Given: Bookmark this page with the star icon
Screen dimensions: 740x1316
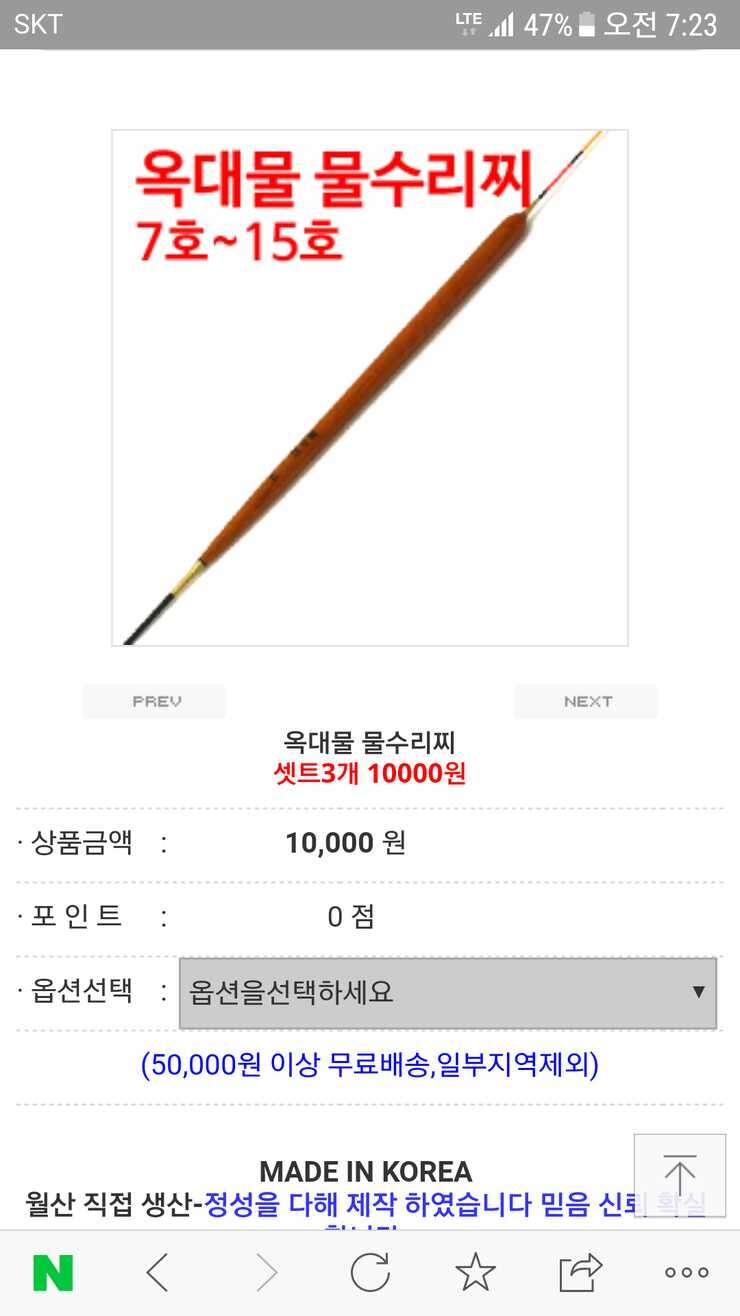Looking at the screenshot, I should tap(475, 1272).
